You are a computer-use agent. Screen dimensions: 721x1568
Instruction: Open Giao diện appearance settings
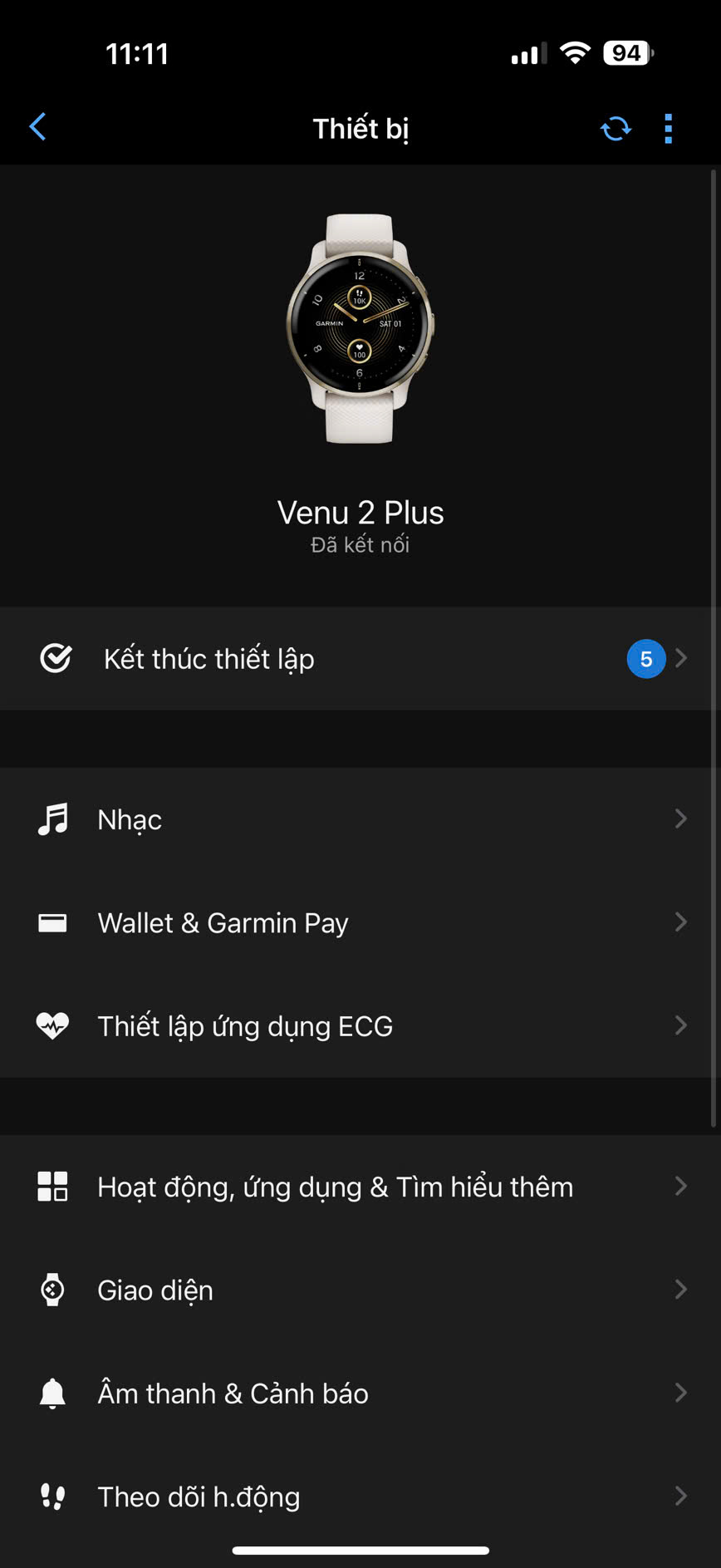click(x=359, y=1290)
